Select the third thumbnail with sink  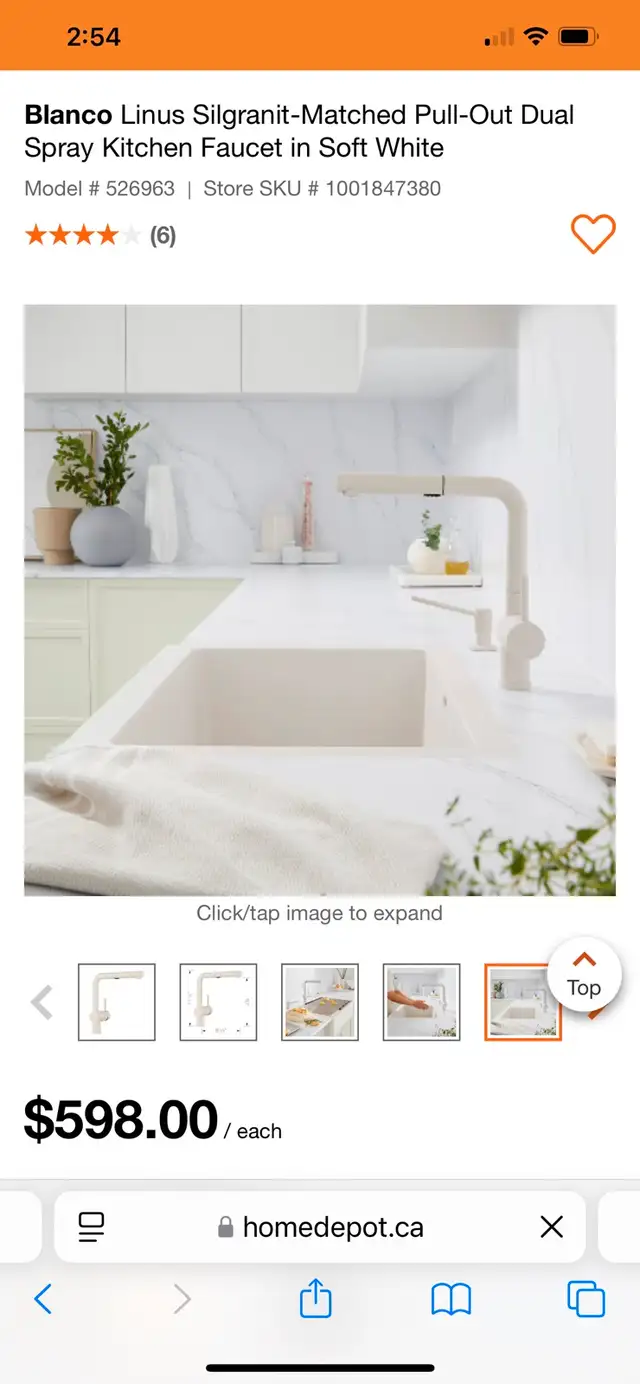[320, 1002]
